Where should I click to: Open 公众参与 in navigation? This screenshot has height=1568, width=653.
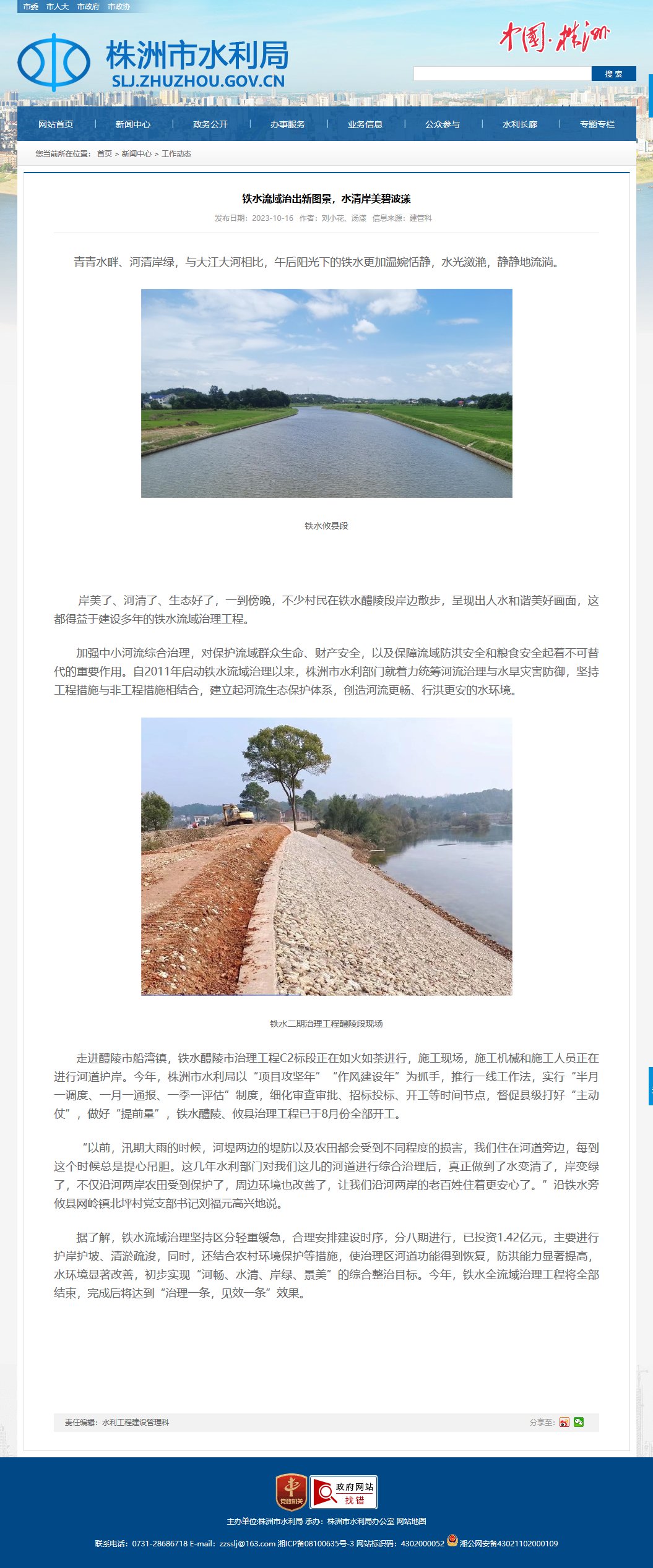click(x=443, y=124)
